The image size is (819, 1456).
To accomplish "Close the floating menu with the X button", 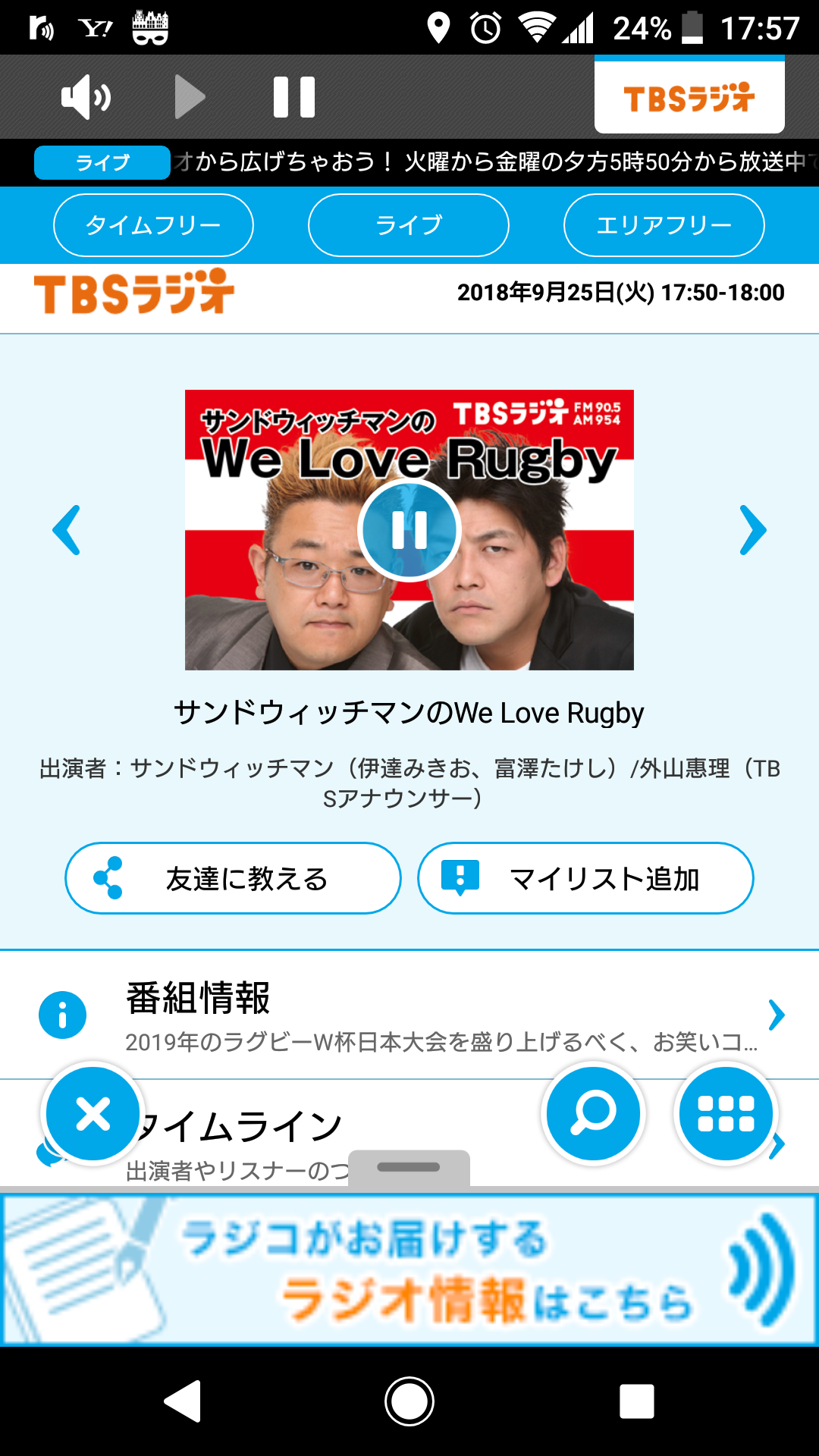I will tap(93, 1113).
